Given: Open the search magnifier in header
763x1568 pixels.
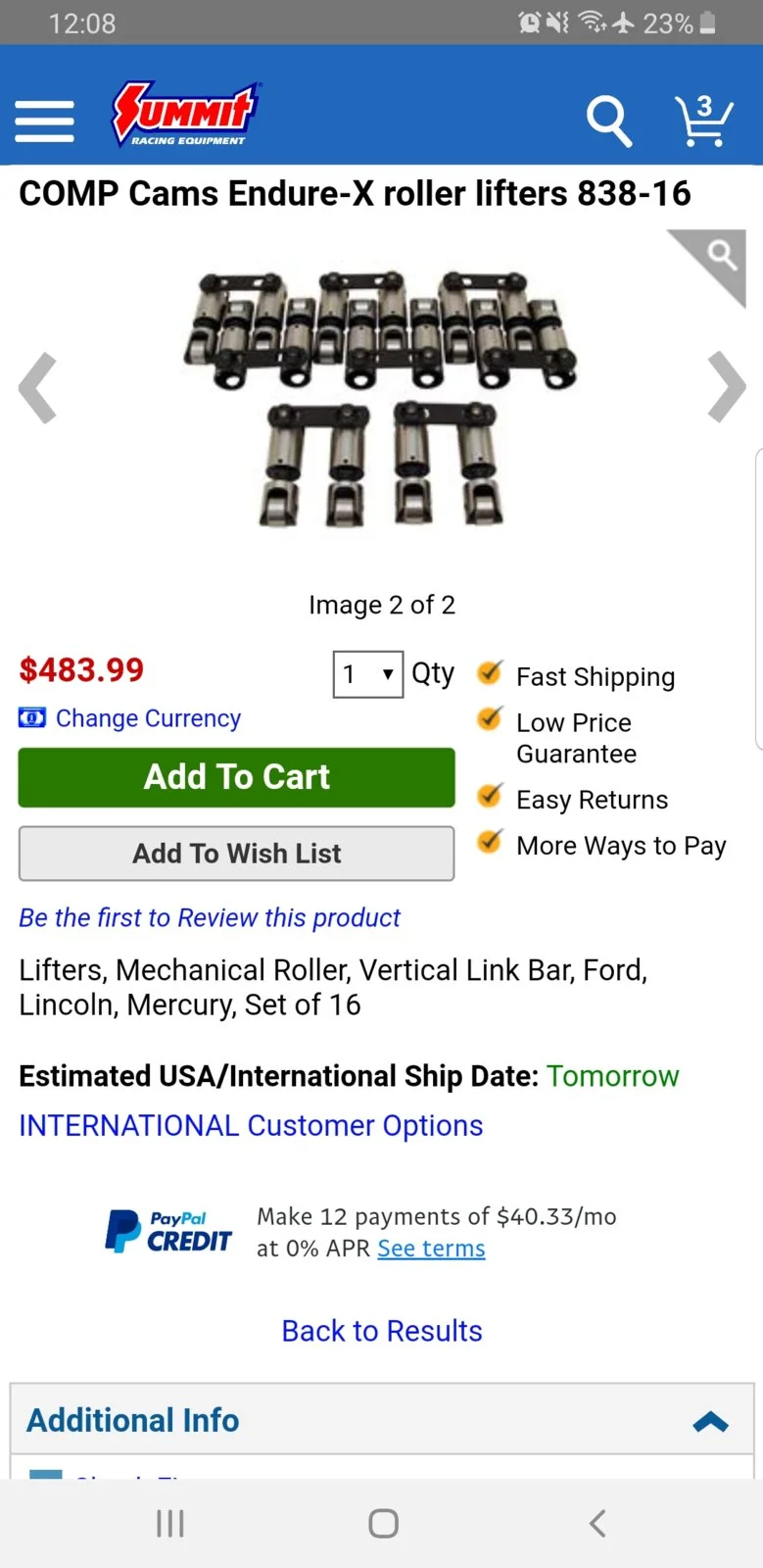Looking at the screenshot, I should 609,121.
